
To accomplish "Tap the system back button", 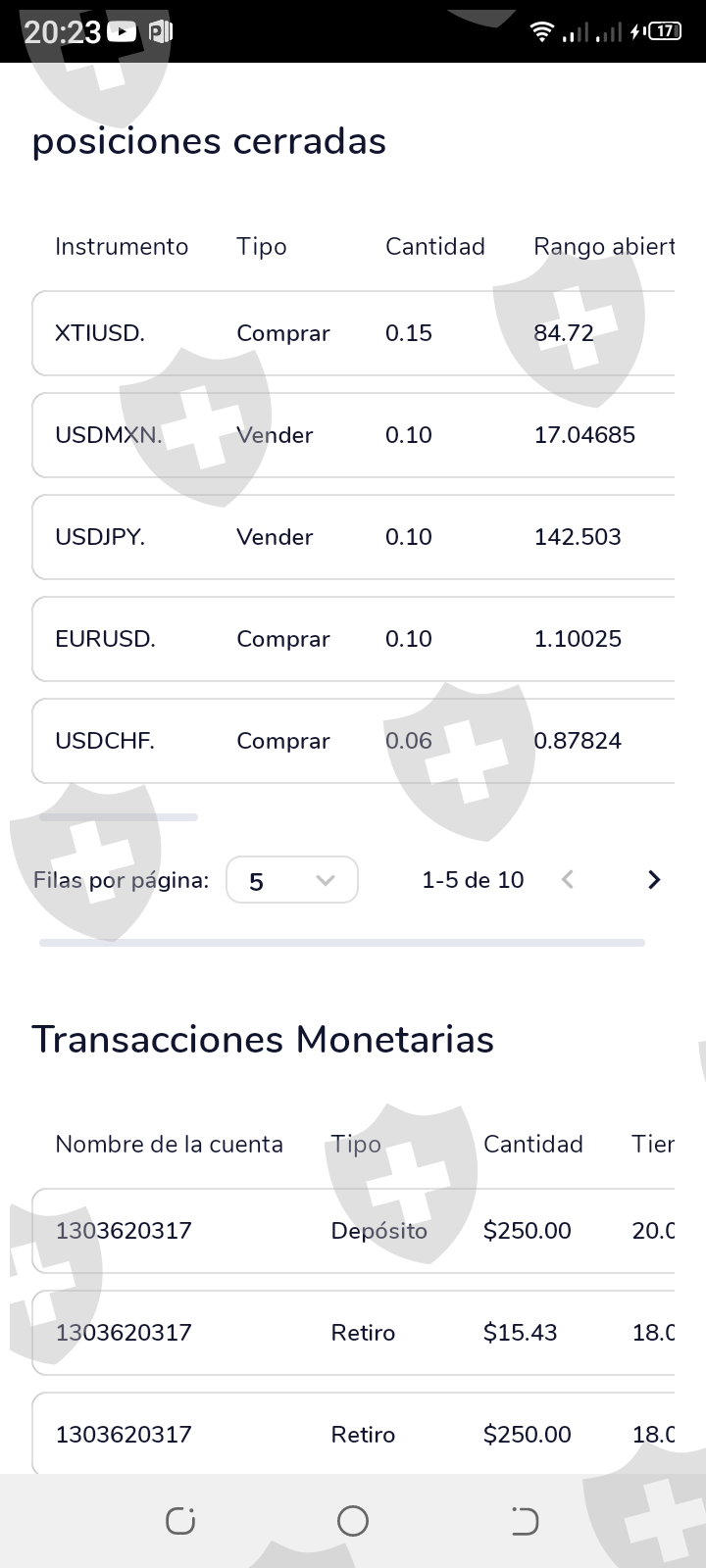I will click(x=525, y=1521).
